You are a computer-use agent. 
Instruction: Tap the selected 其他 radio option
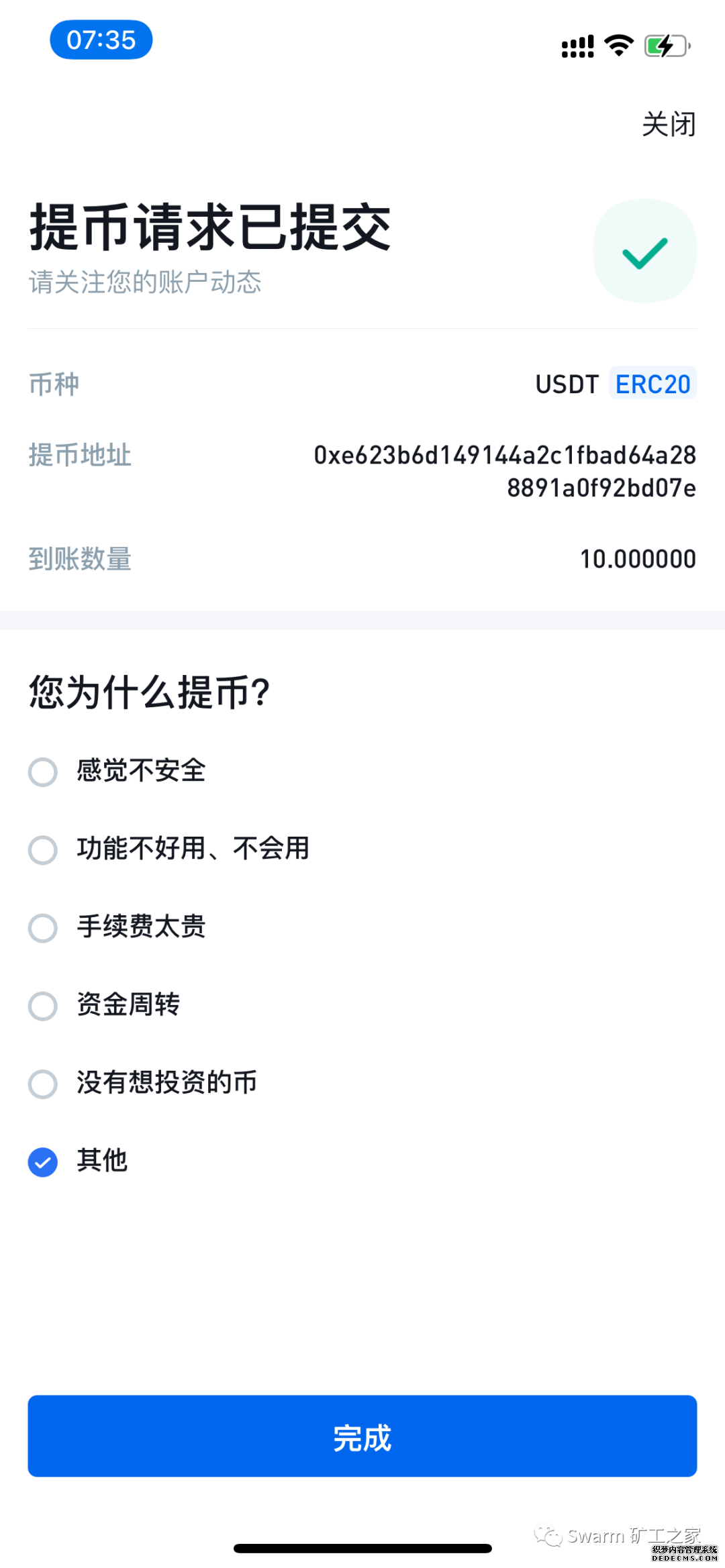43,1161
